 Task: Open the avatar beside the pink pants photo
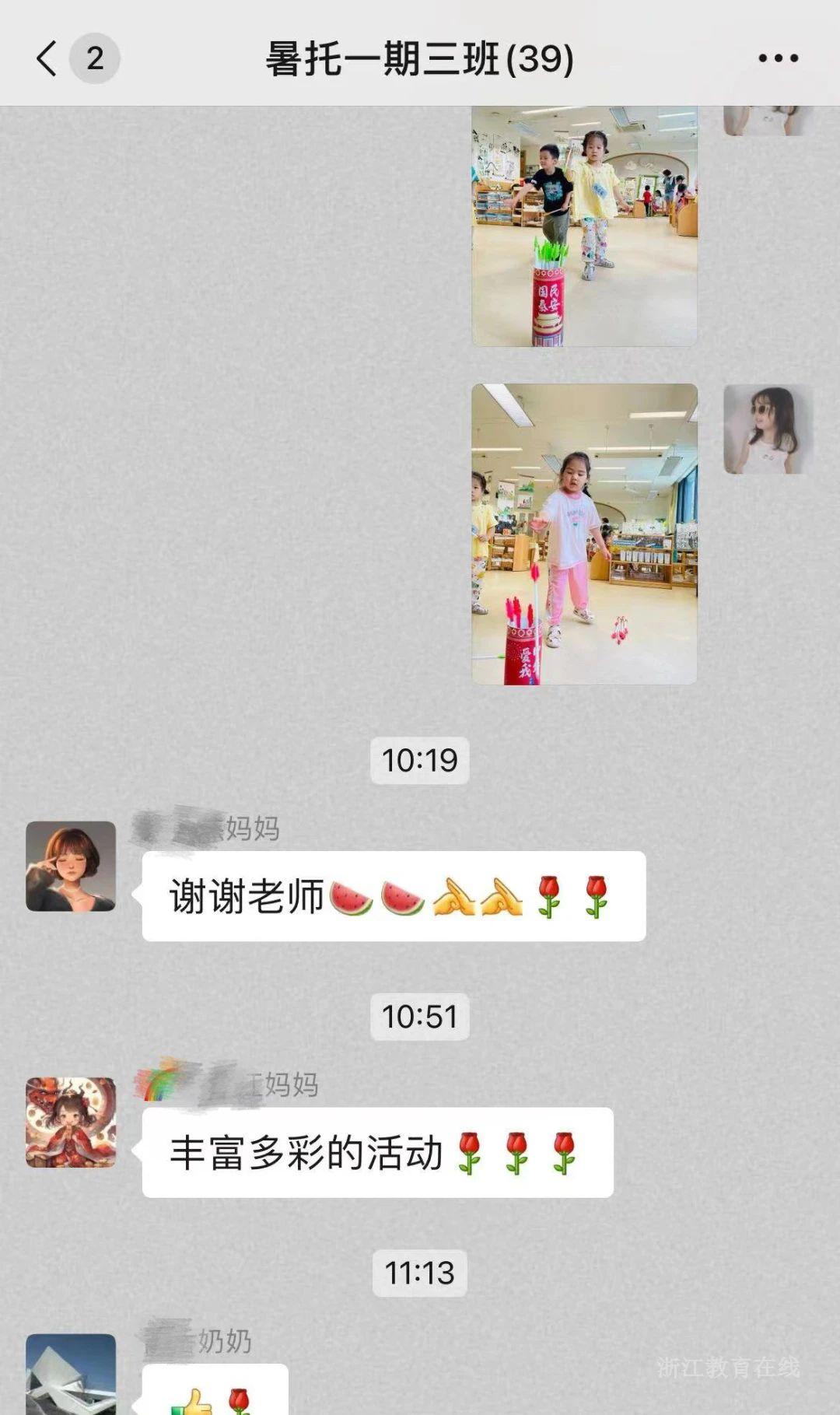[768, 429]
